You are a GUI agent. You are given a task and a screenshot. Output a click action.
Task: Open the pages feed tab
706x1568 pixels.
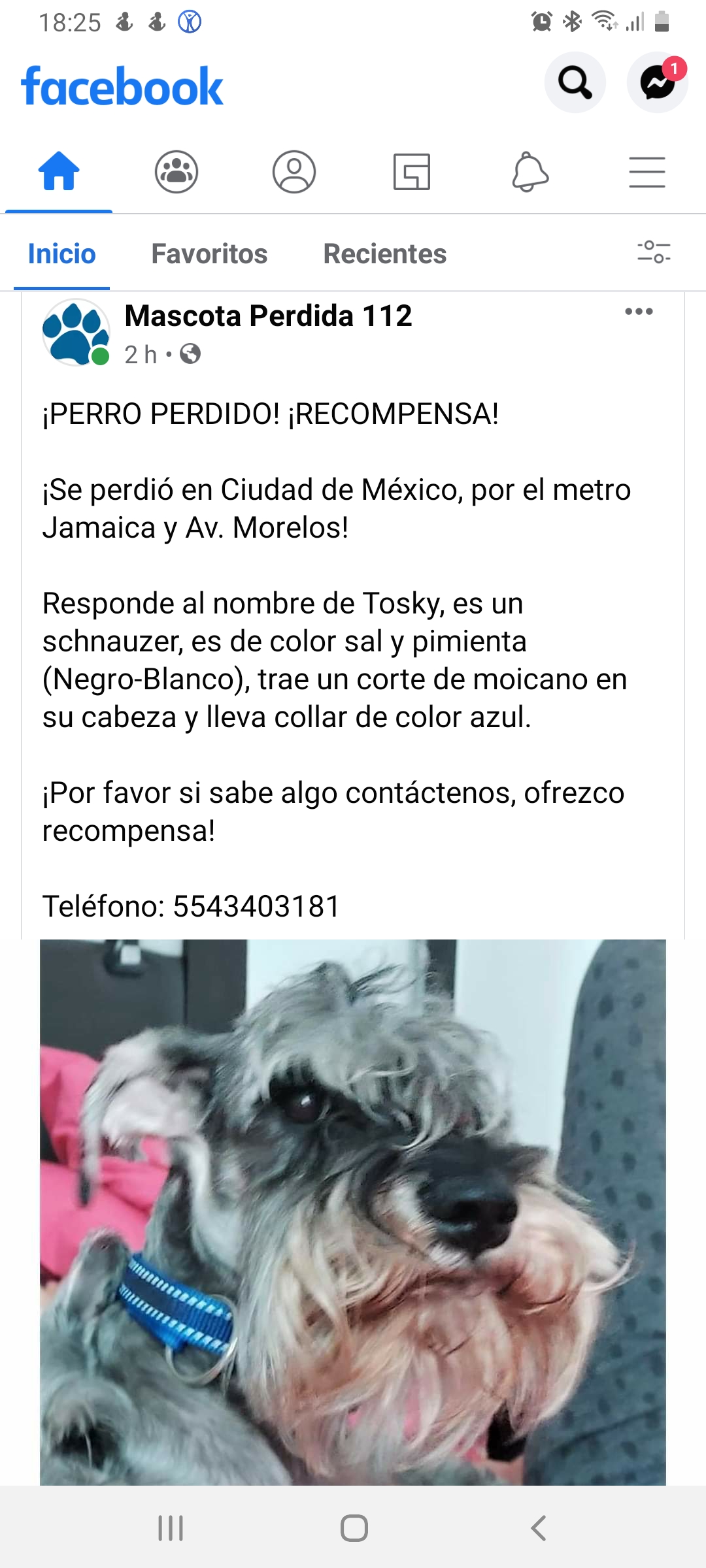click(x=412, y=172)
